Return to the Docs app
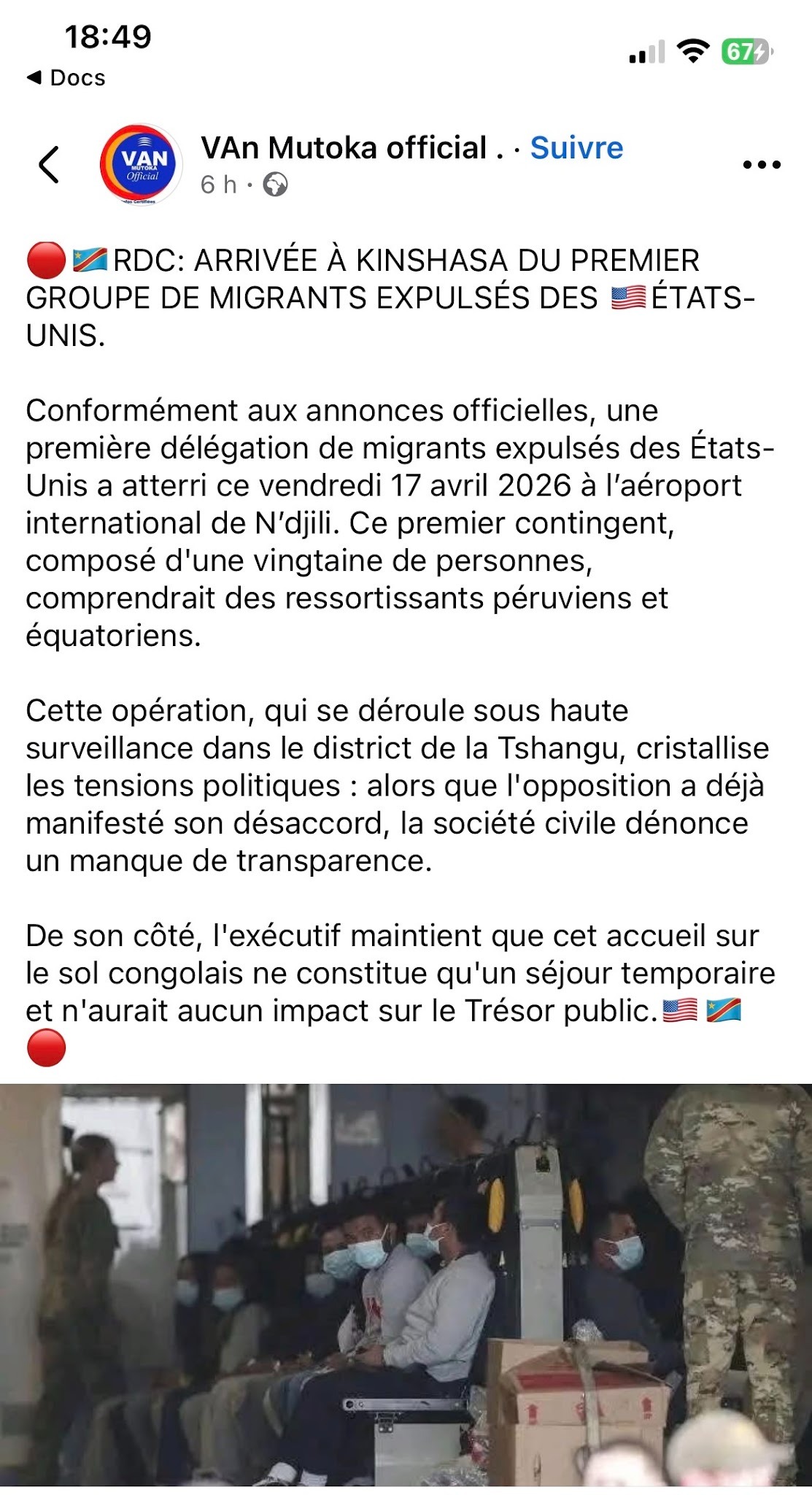The height and width of the screenshot is (1495, 812). (x=66, y=77)
